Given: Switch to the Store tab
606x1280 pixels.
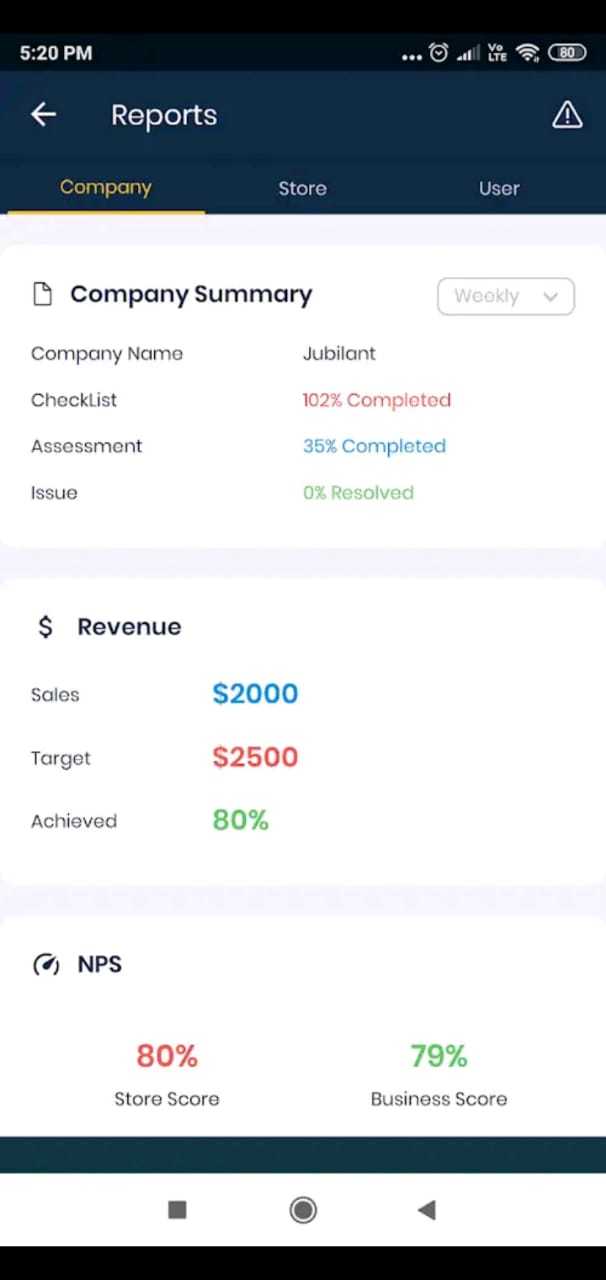Looking at the screenshot, I should pos(302,188).
